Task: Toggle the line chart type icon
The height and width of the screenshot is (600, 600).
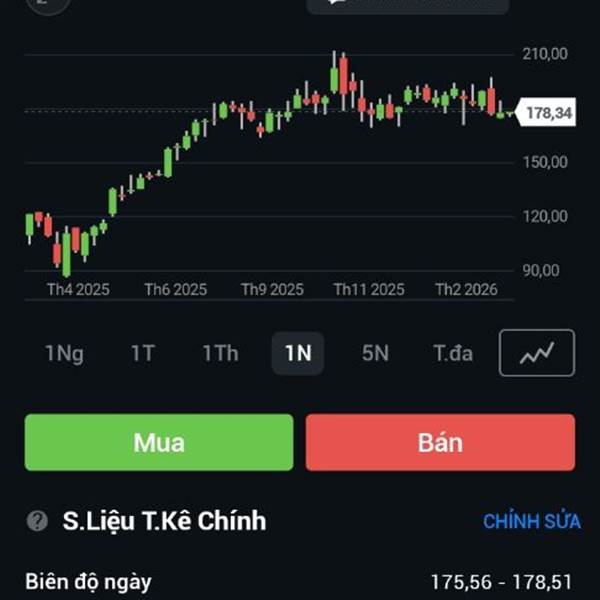Action: tap(537, 353)
